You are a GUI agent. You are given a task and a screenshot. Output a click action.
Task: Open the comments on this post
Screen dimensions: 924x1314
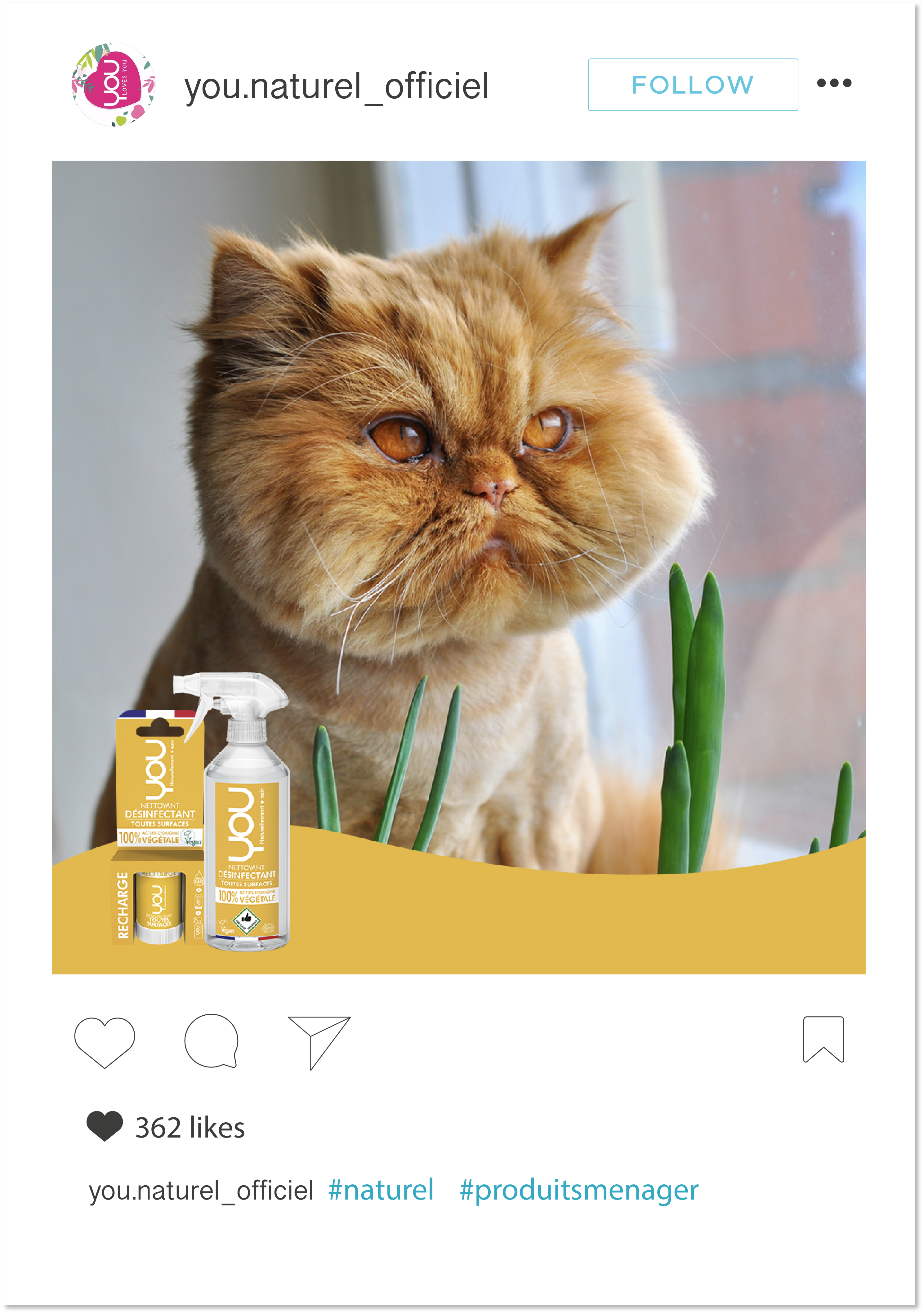(x=211, y=1041)
